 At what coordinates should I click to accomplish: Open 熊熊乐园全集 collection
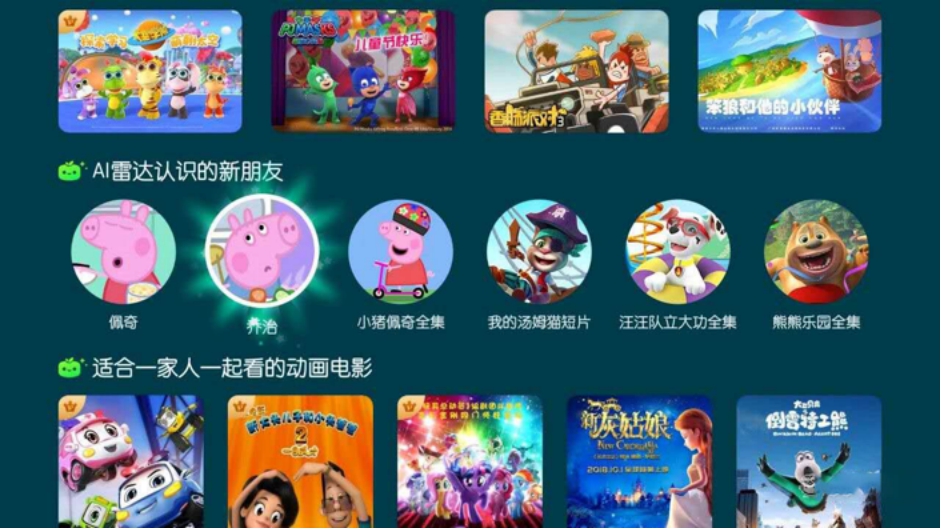pos(816,252)
